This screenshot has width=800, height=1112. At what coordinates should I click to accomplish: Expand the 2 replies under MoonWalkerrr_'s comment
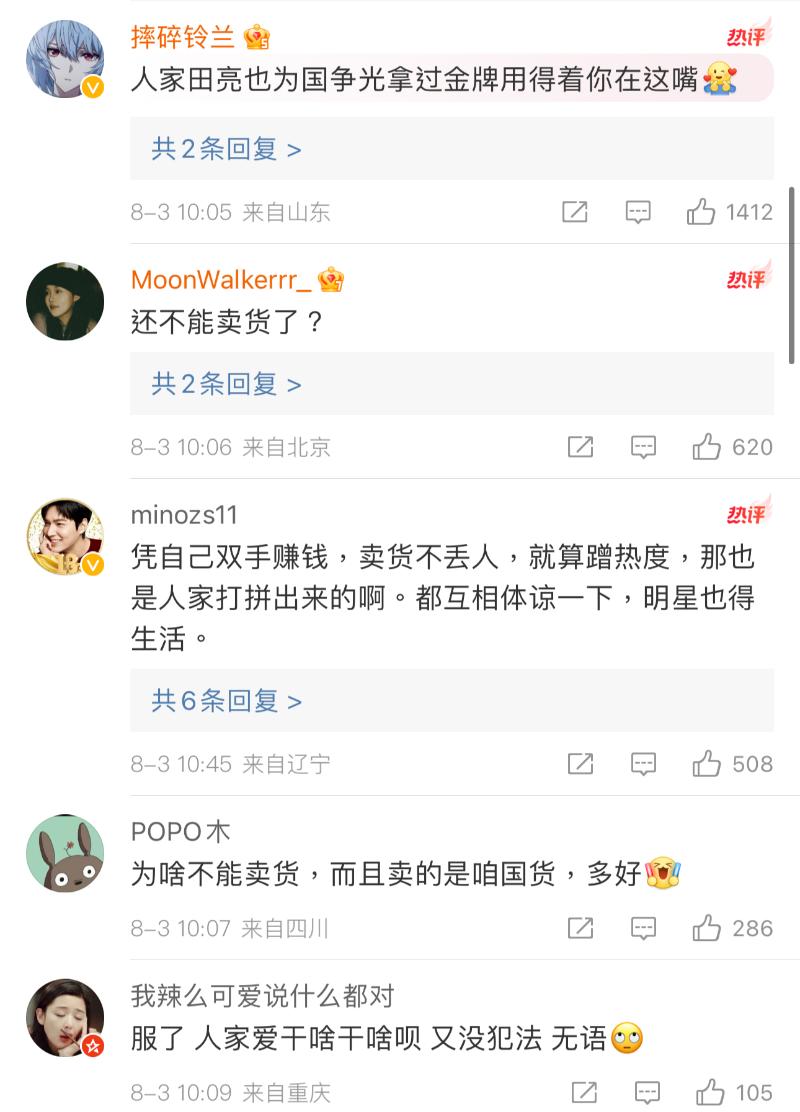pos(226,384)
